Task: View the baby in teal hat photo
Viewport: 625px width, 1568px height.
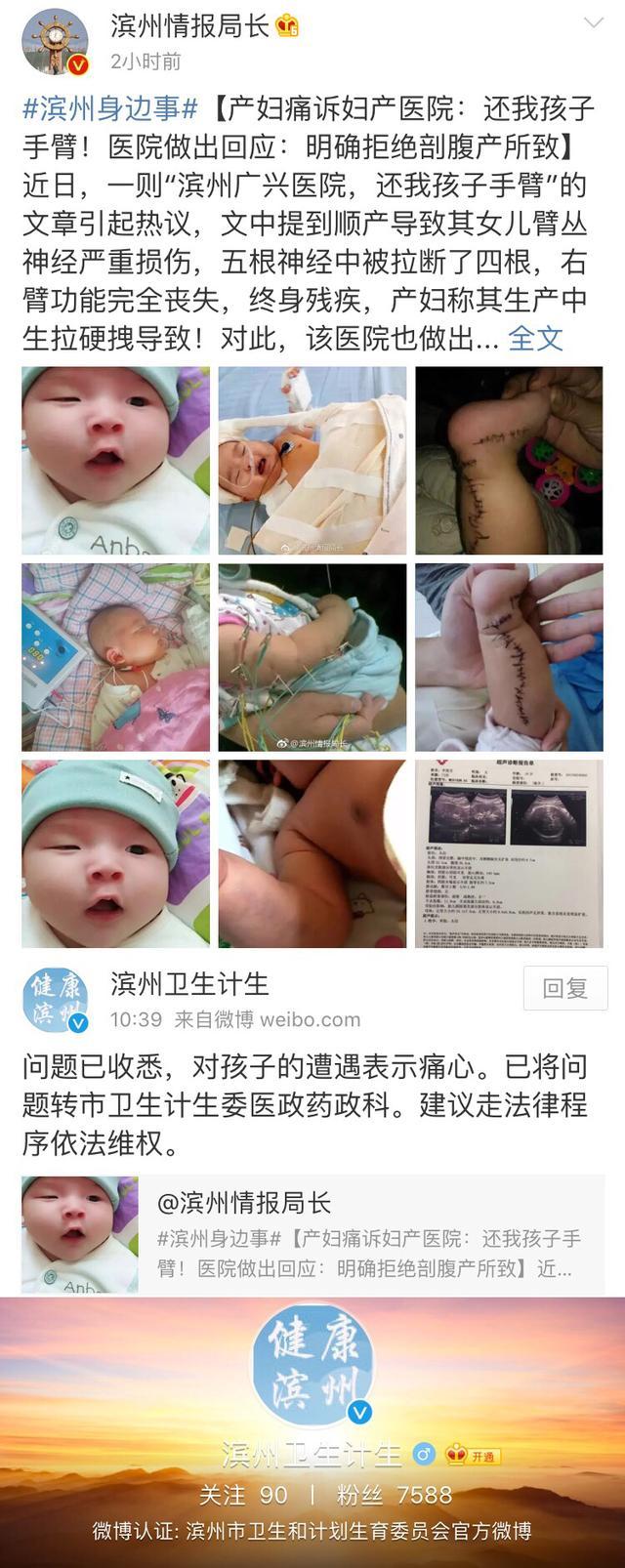Action: click(x=115, y=852)
